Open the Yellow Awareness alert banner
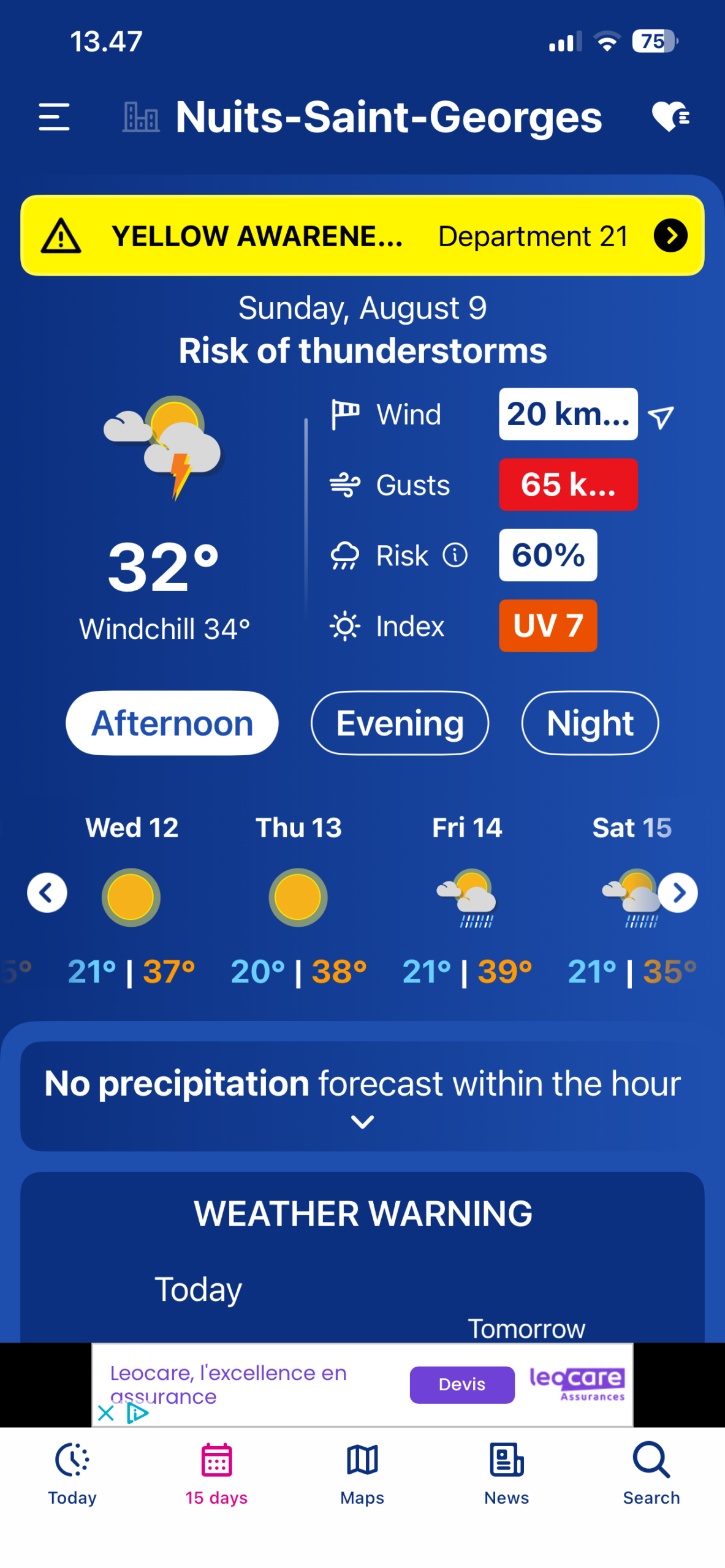This screenshot has width=725, height=1568. tap(362, 236)
